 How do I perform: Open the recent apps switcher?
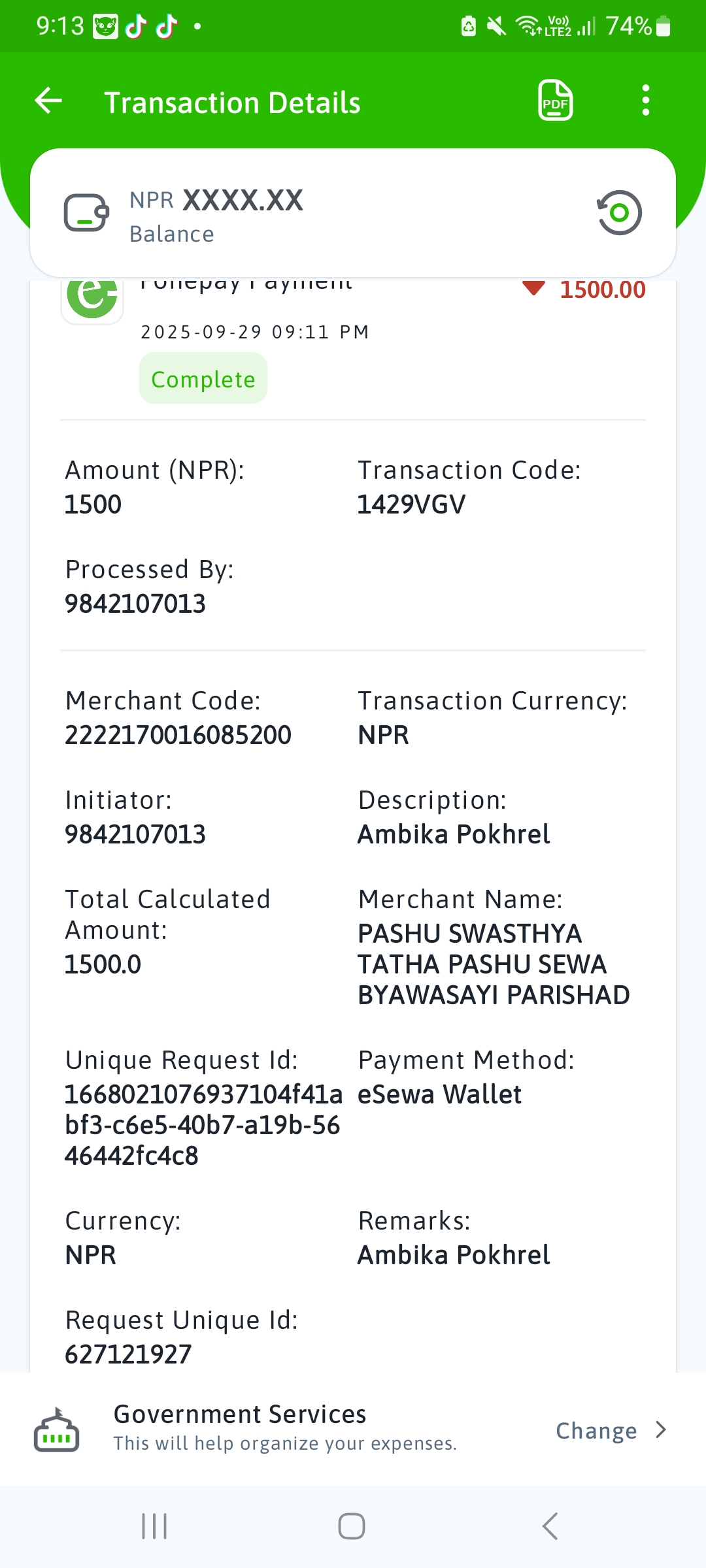pos(154,1526)
